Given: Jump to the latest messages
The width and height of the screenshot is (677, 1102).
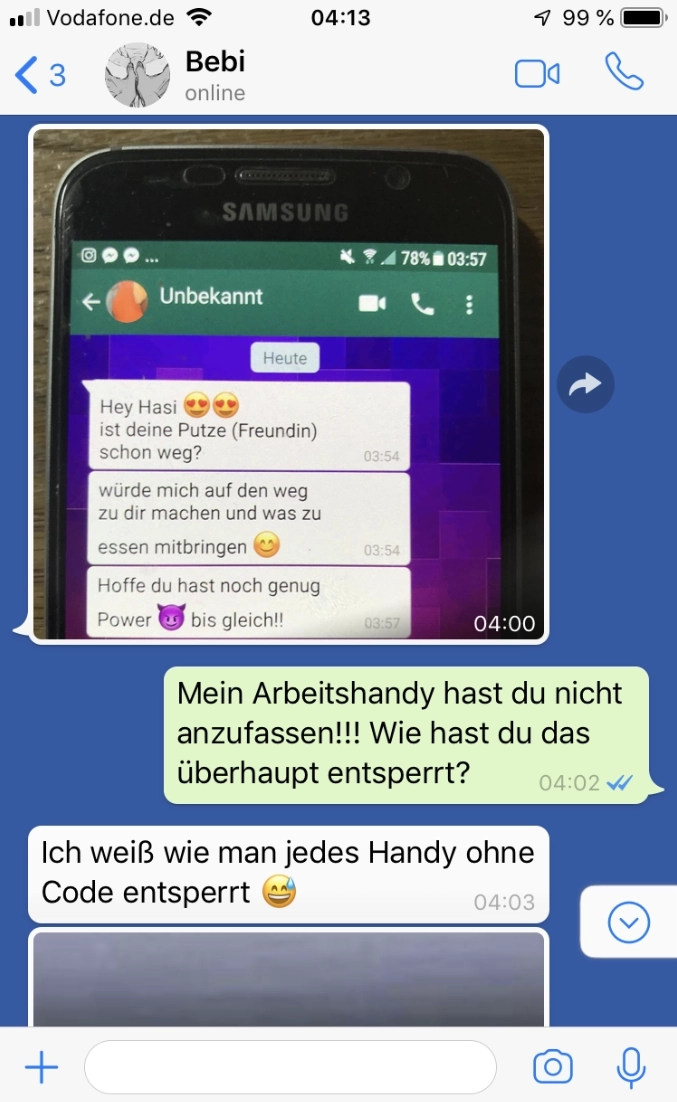Looking at the screenshot, I should (x=629, y=922).
